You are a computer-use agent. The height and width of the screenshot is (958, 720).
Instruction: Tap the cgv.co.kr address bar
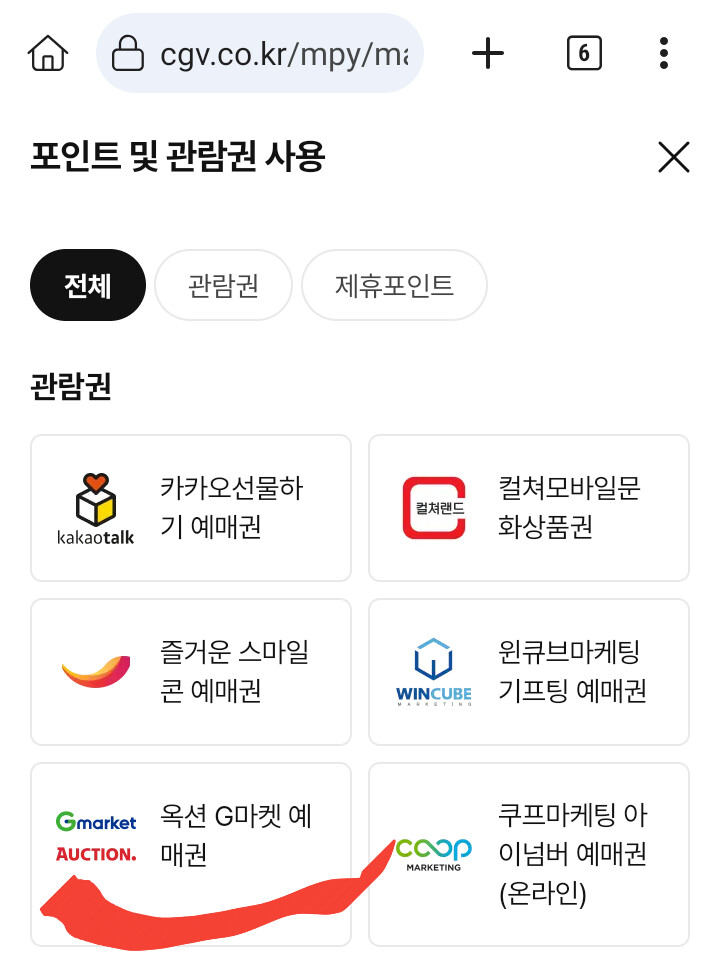(260, 53)
